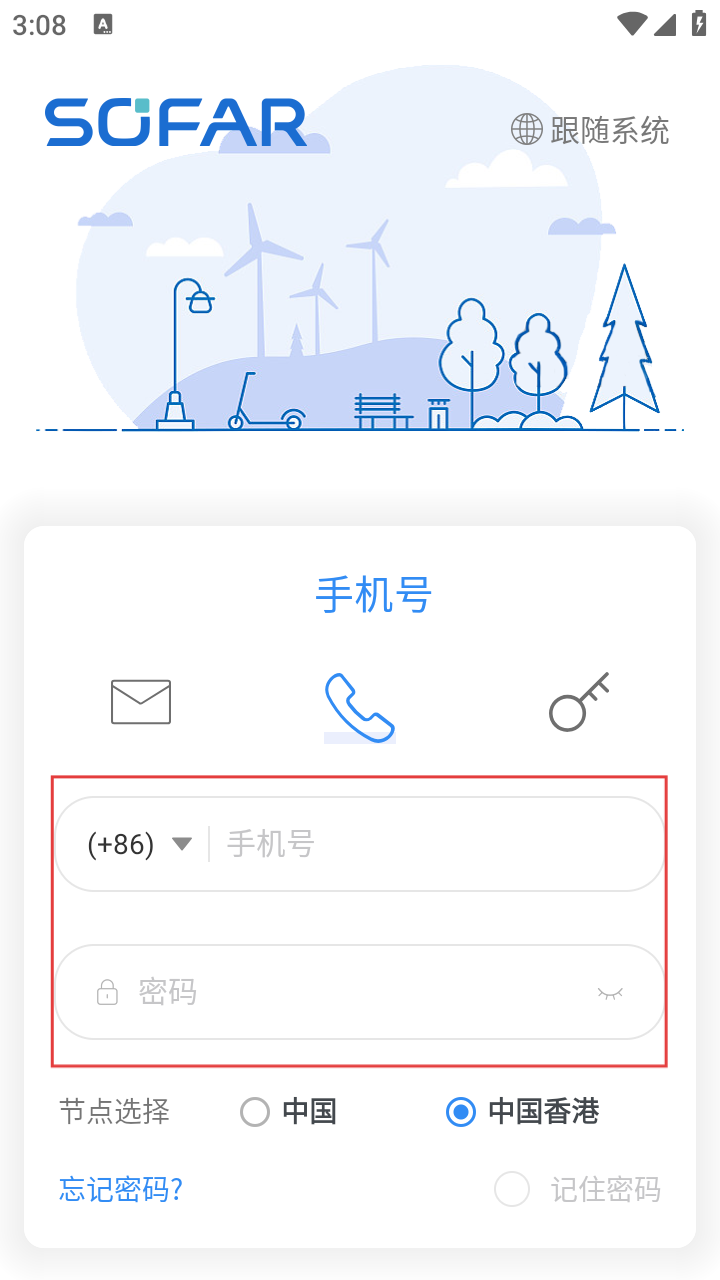Expand the (+86) country code dropdown
The width and height of the screenshot is (720, 1280).
(x=140, y=845)
